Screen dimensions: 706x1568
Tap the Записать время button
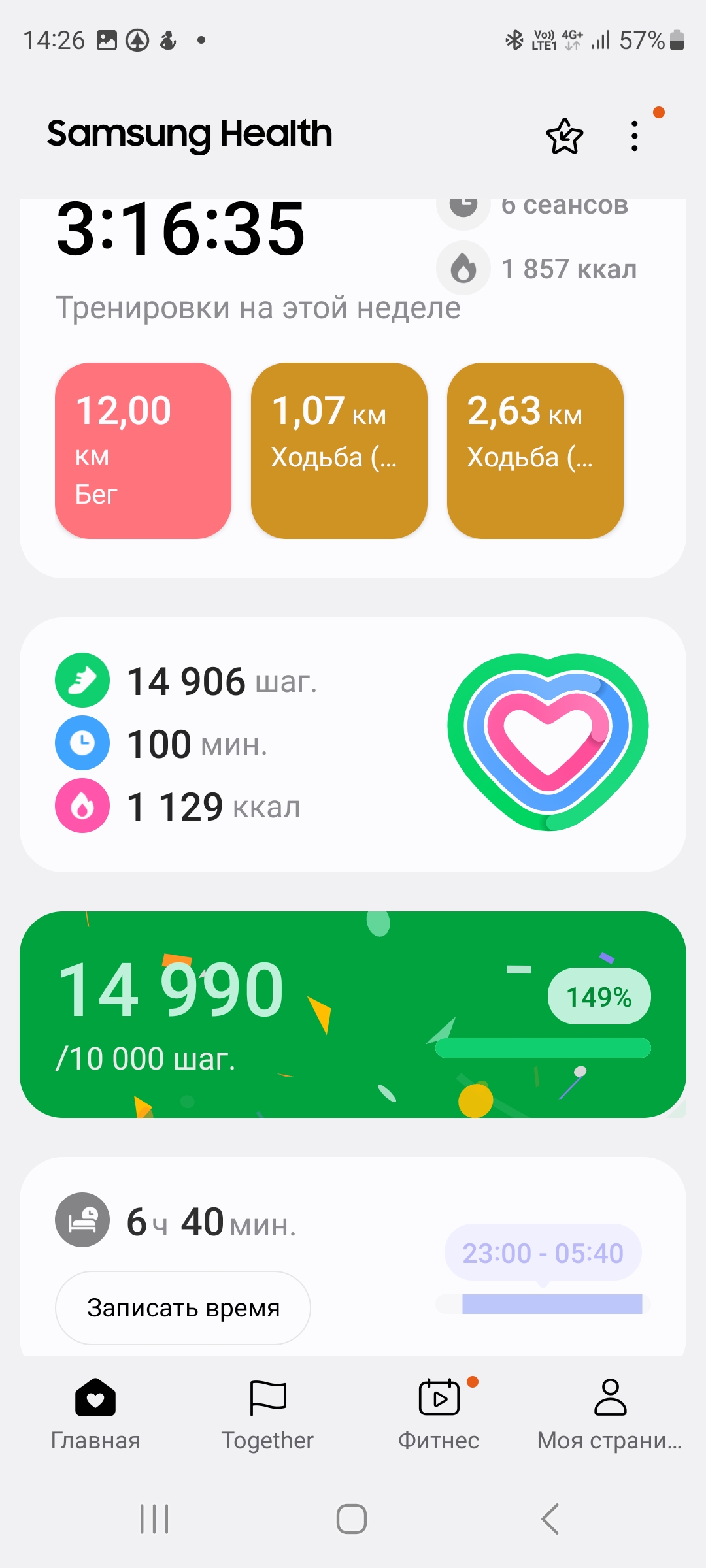pos(183,1308)
